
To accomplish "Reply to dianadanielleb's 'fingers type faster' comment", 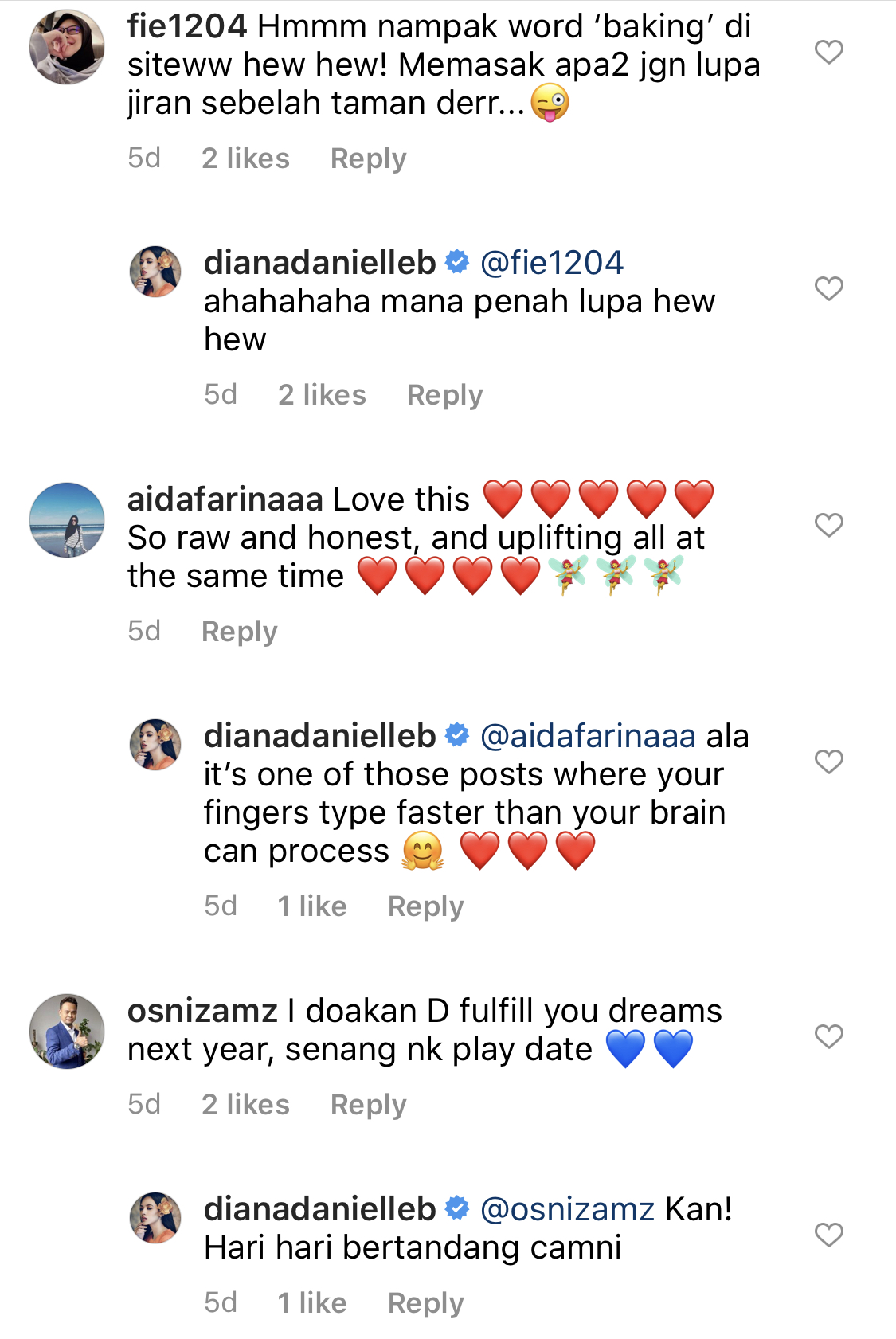I will (425, 906).
